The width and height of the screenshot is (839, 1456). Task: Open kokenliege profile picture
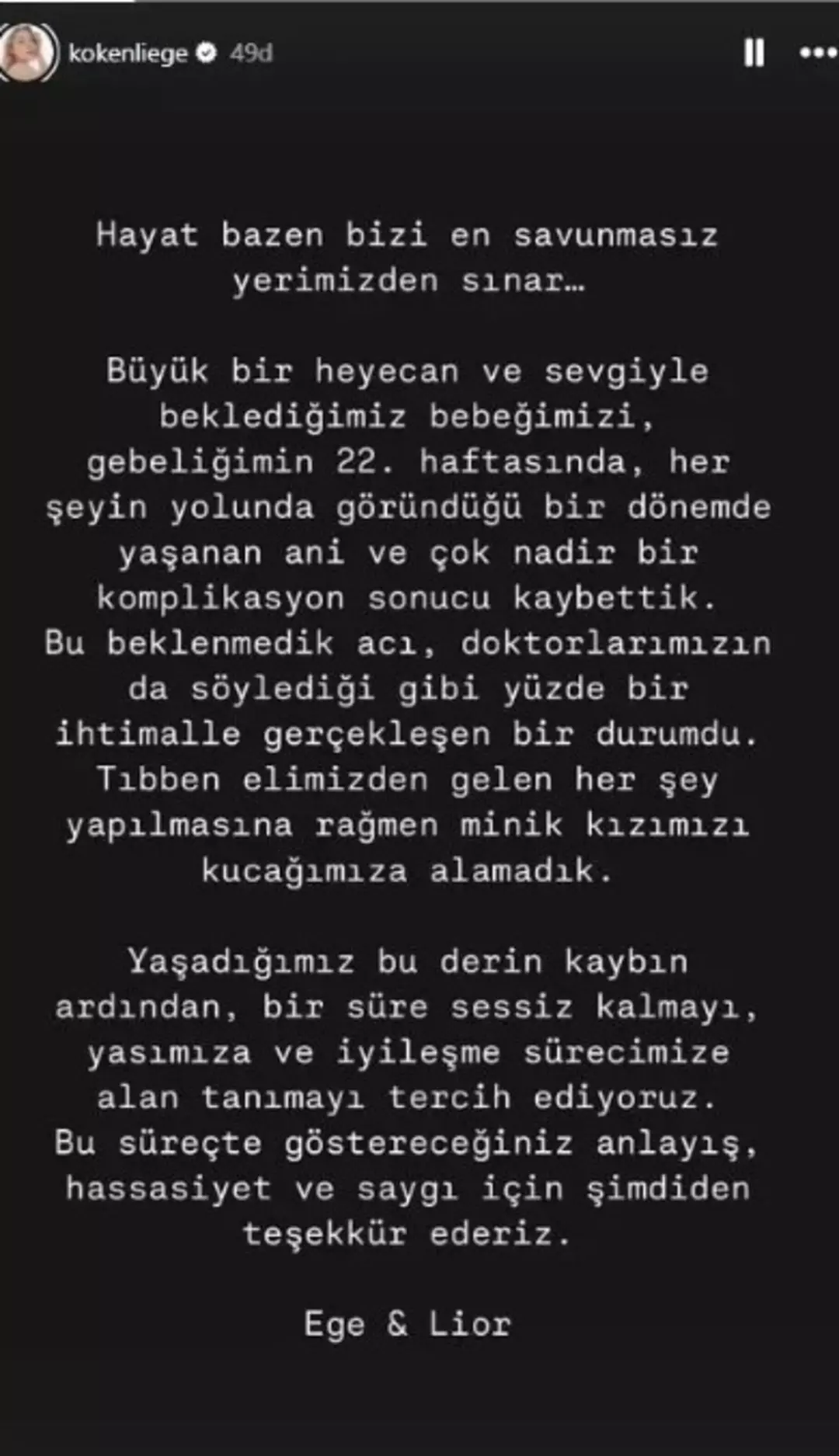(x=28, y=53)
